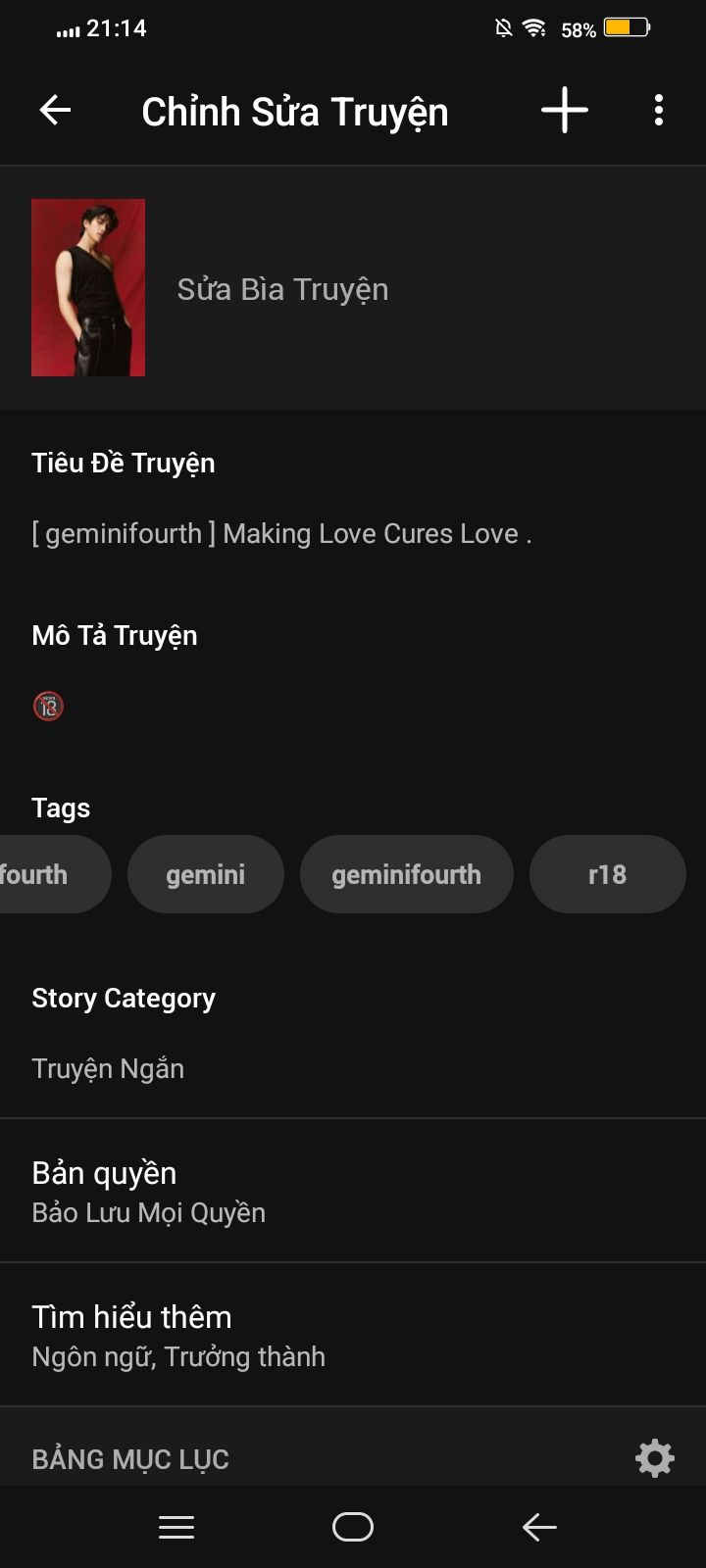Change Story Category from Truyện Ngắn
The image size is (706, 1568).
click(353, 1068)
